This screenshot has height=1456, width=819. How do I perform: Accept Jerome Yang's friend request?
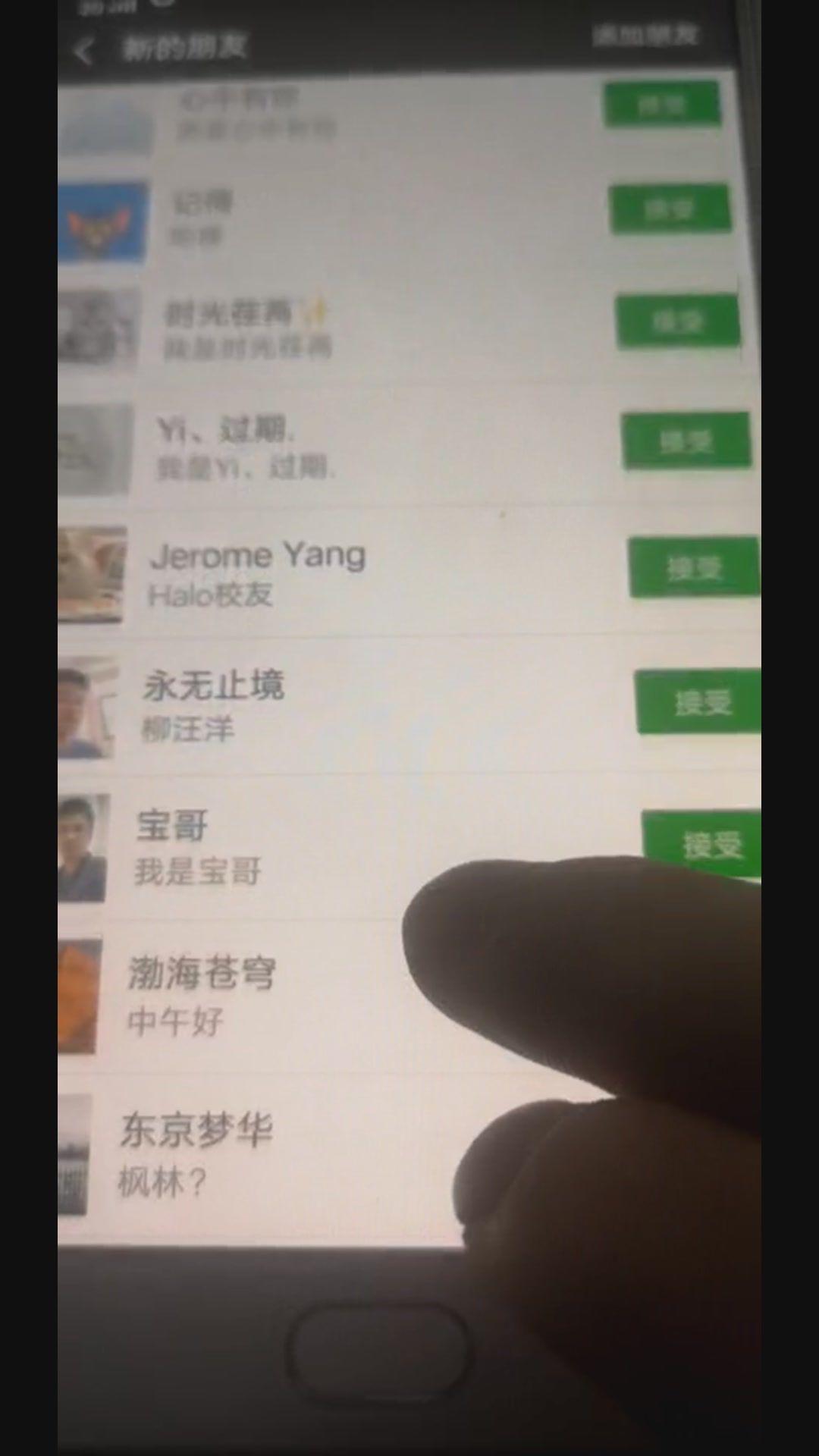692,567
